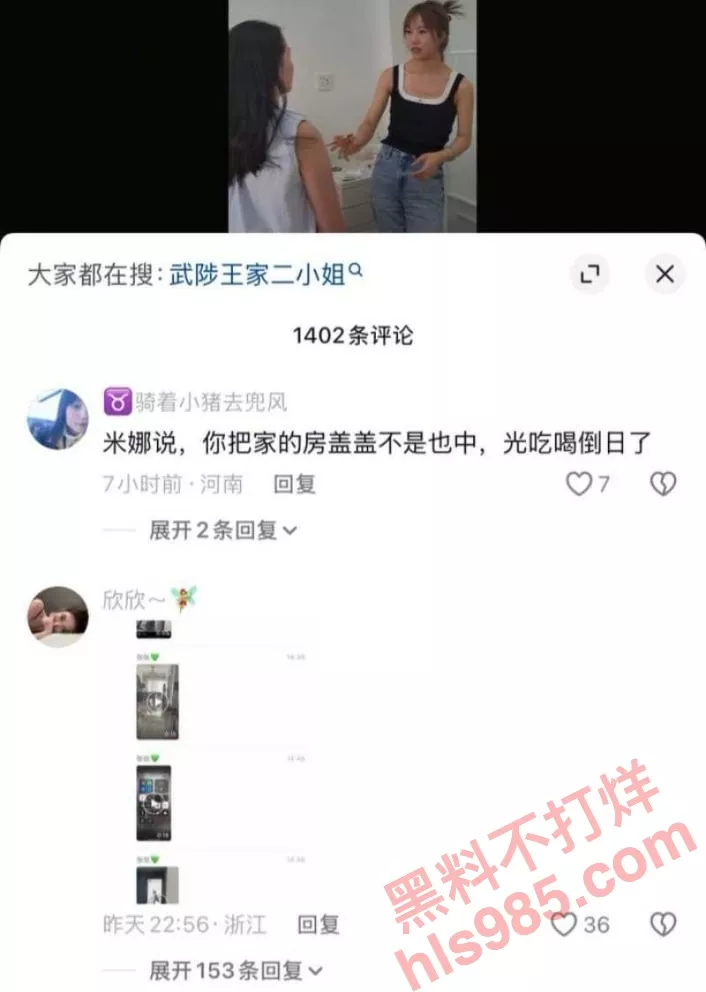Open 欣欣~'s profile avatar
Screen dimensions: 706x992
coord(57,616)
